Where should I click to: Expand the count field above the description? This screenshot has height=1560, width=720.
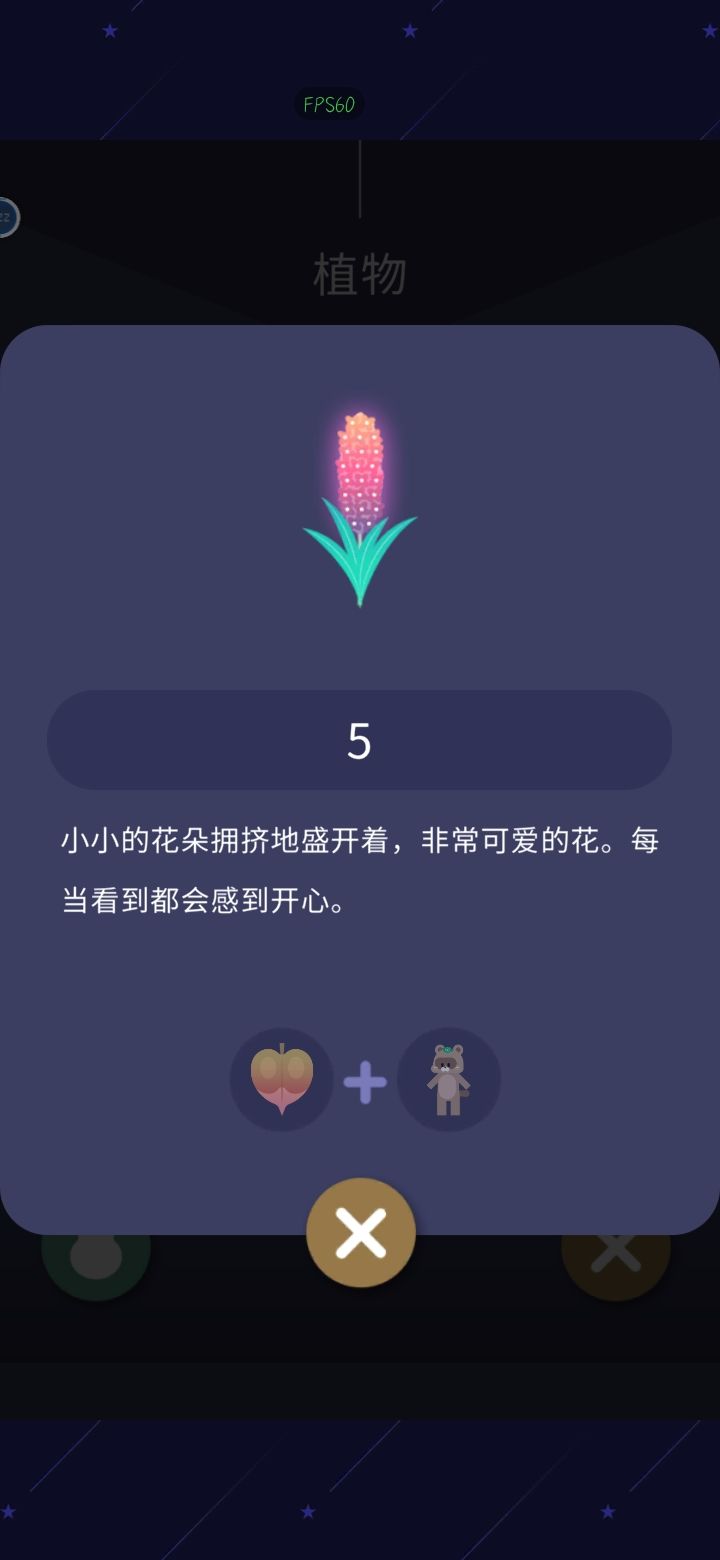coord(360,740)
